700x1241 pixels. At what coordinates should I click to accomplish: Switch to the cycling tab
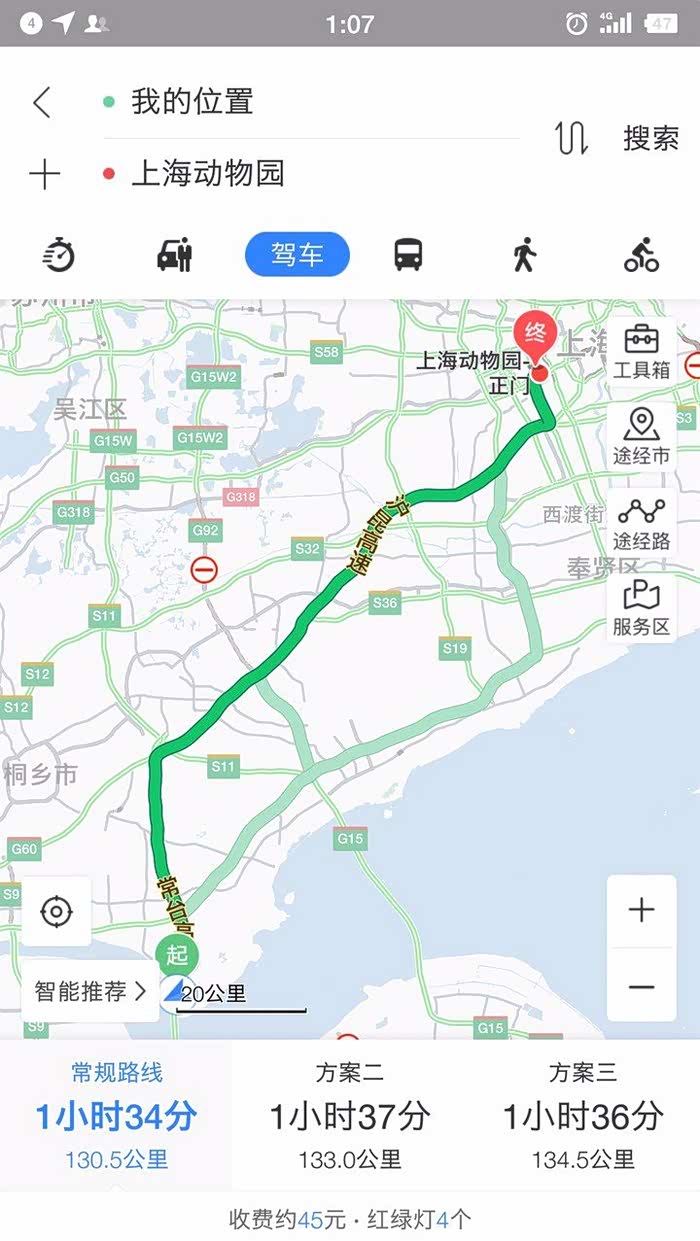click(x=641, y=255)
